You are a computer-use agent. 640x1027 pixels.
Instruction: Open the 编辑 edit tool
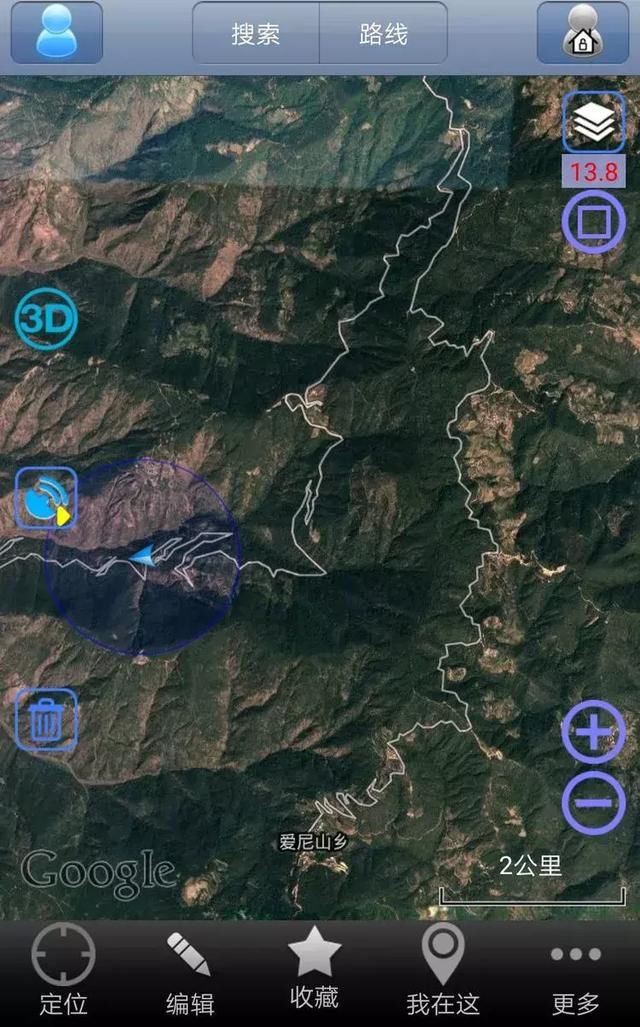(189, 973)
